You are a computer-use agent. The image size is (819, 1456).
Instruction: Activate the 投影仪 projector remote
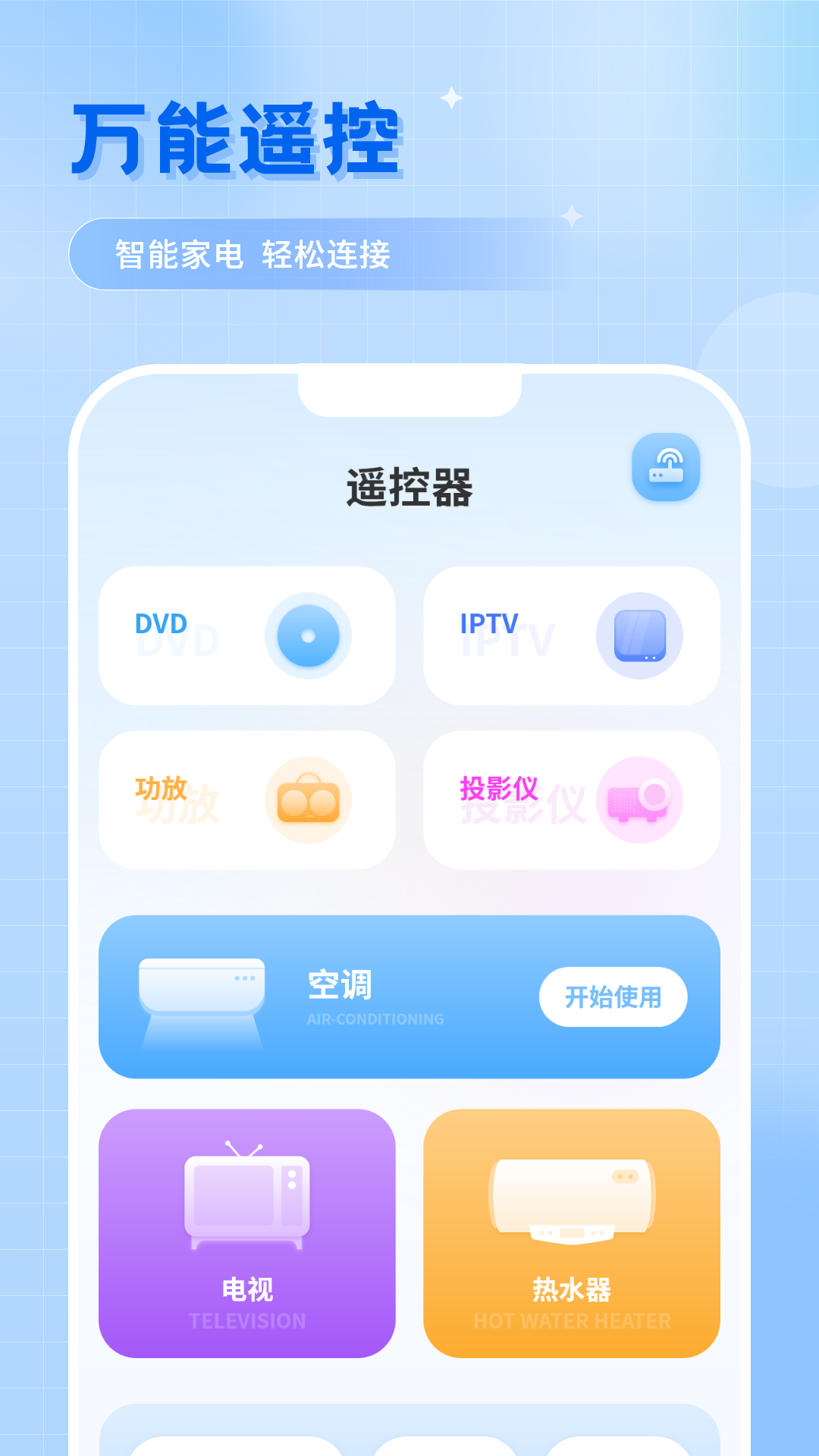tap(571, 799)
